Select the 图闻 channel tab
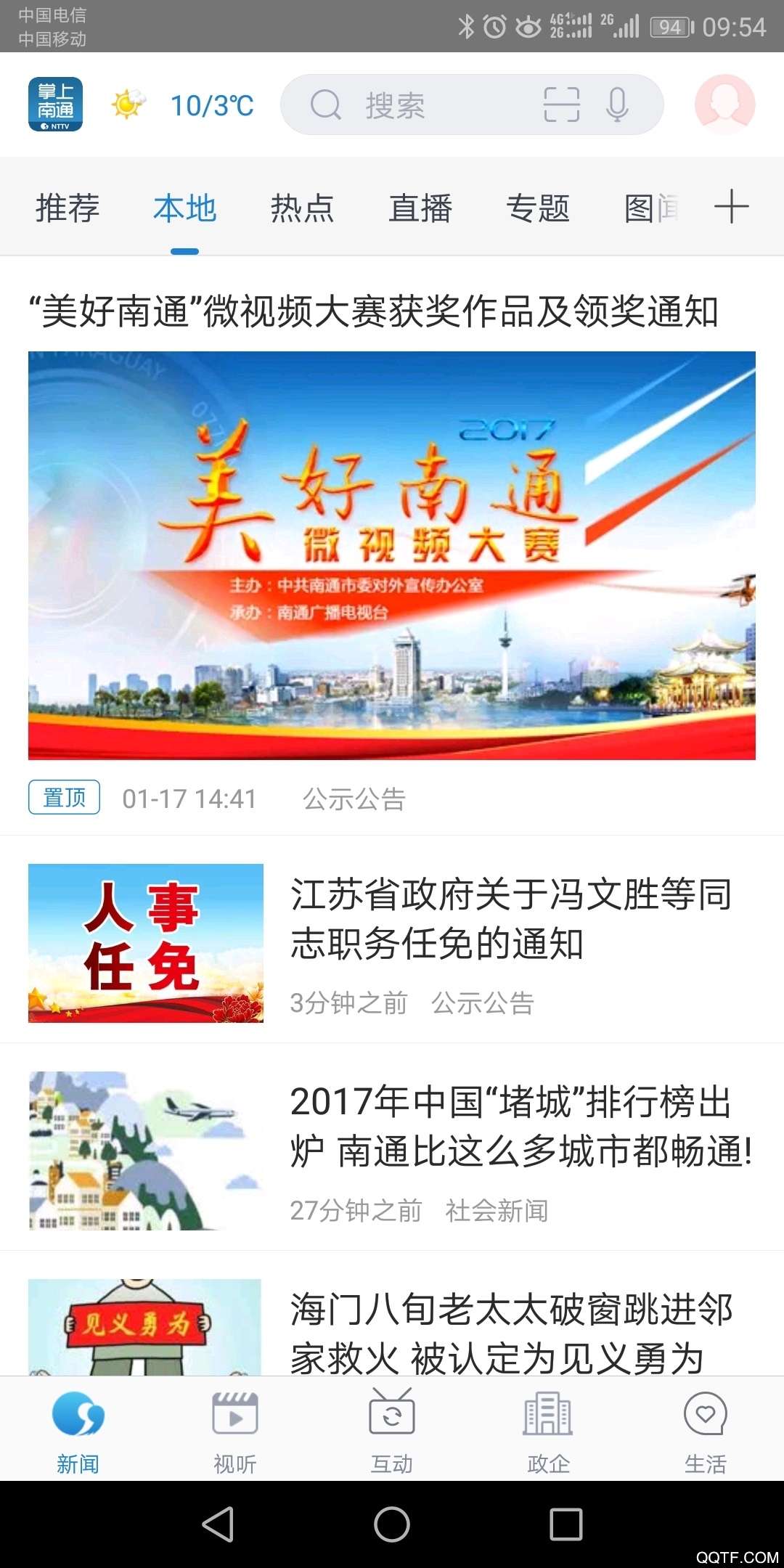 pos(651,208)
